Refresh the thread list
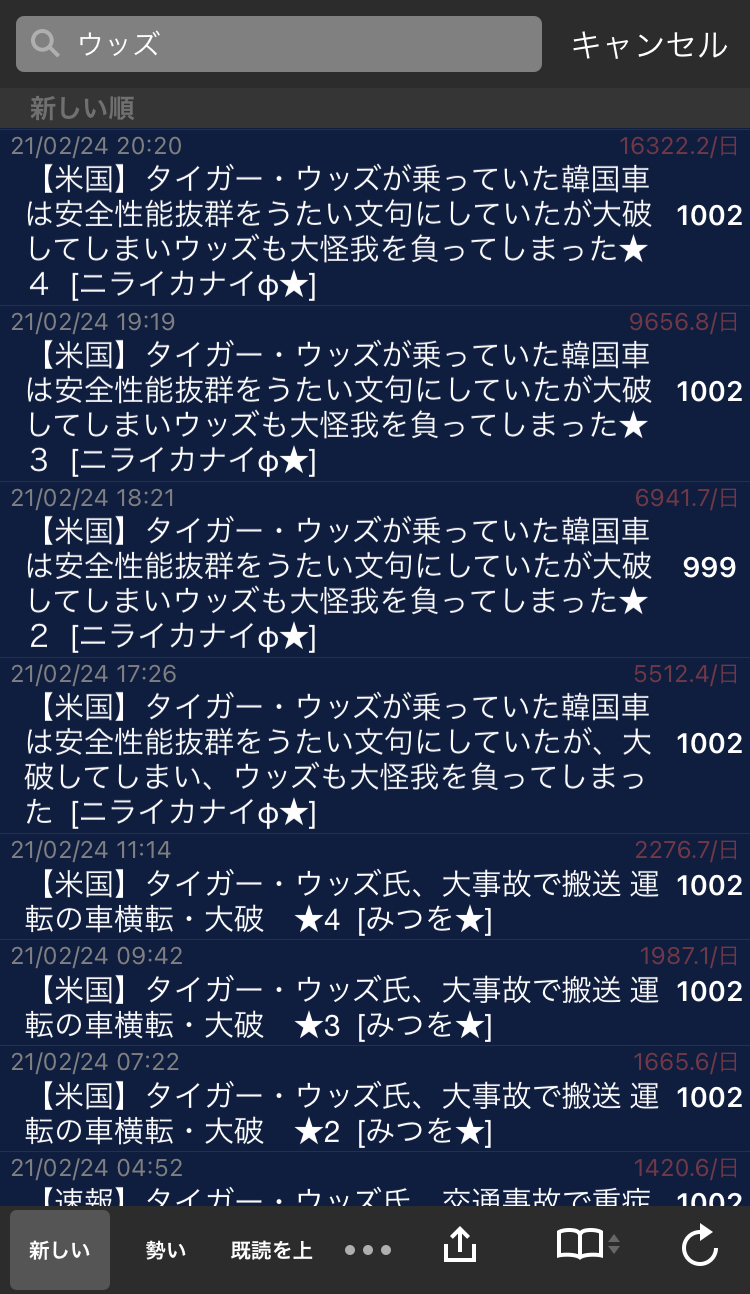The height and width of the screenshot is (1294, 750). (x=699, y=1247)
